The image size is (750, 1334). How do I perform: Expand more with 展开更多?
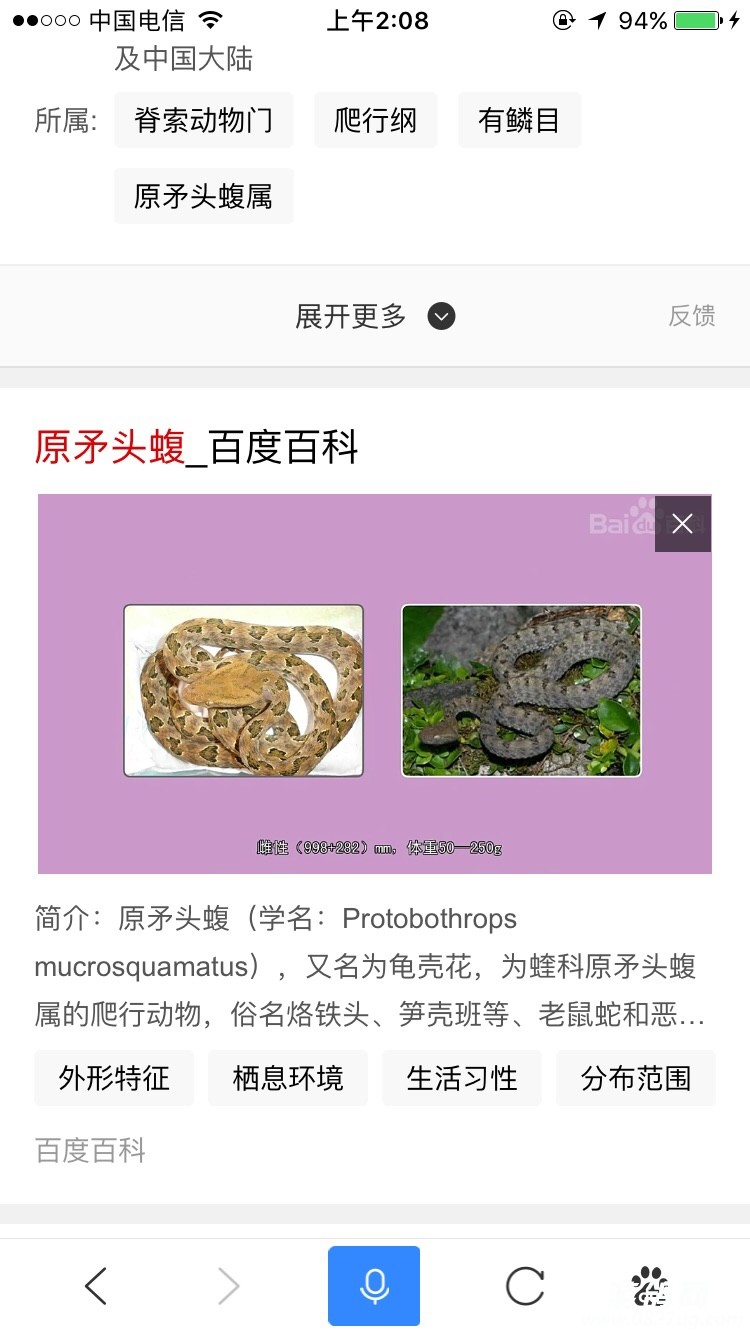[374, 317]
